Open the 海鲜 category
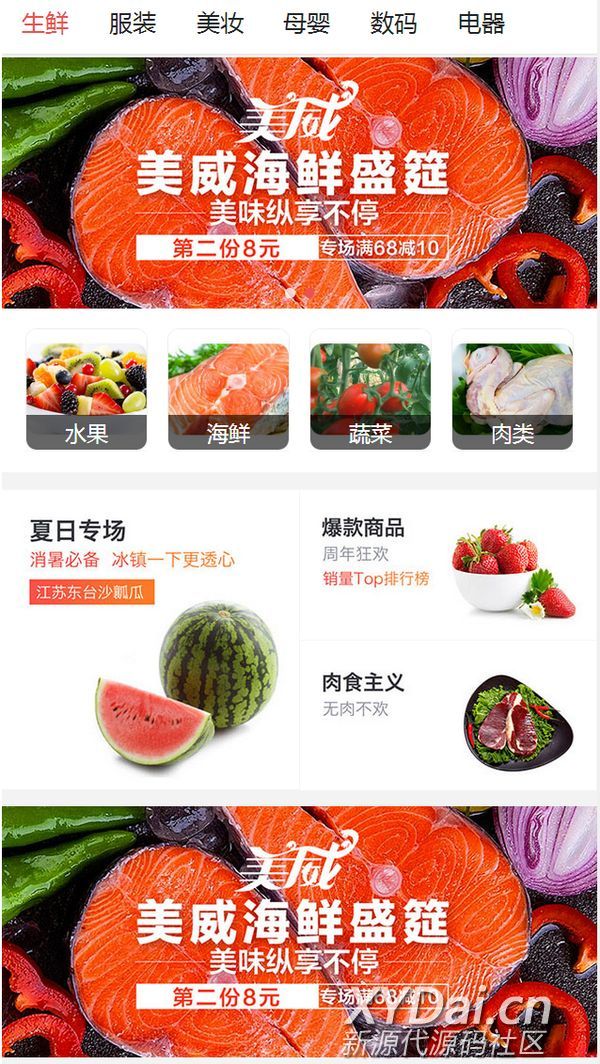 228,390
